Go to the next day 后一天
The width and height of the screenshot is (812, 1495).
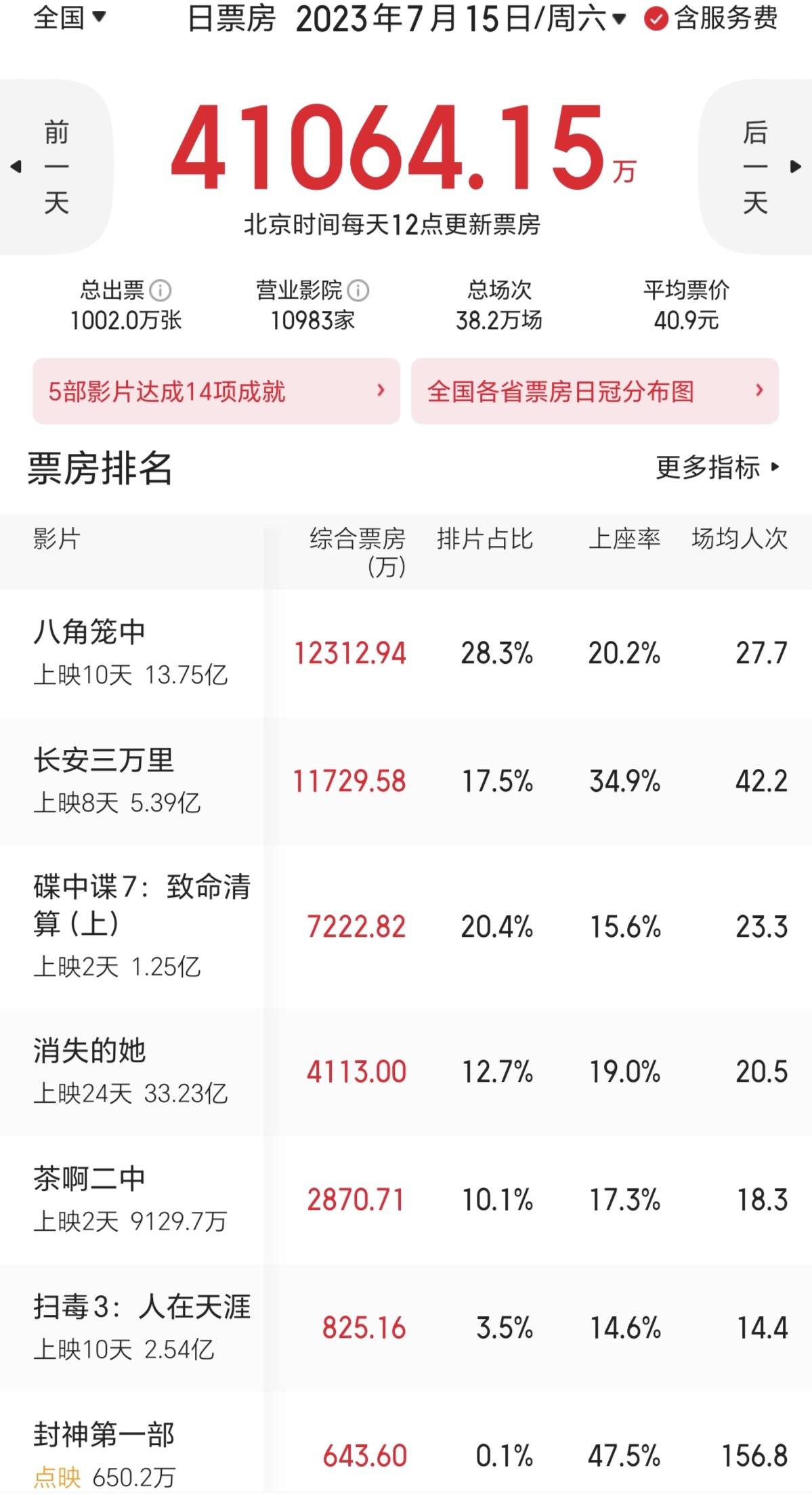point(756,167)
